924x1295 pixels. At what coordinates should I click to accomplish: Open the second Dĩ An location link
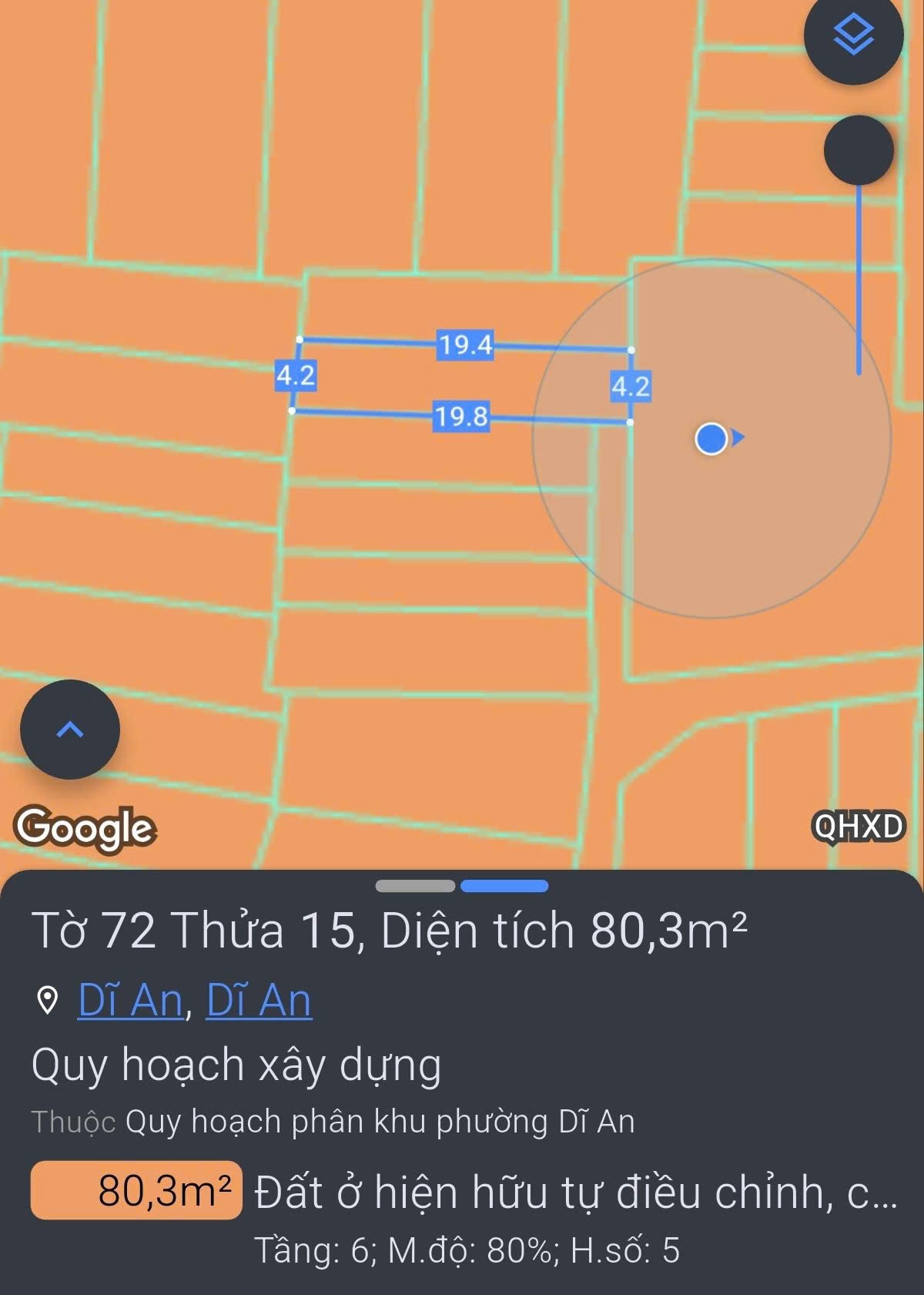pyautogui.click(x=259, y=1001)
